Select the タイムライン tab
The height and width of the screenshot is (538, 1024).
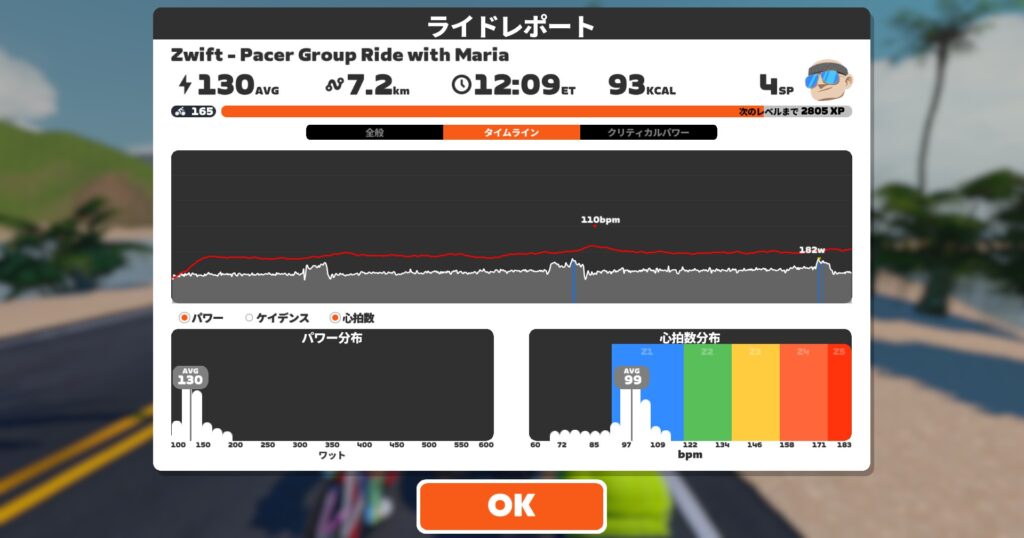click(511, 133)
